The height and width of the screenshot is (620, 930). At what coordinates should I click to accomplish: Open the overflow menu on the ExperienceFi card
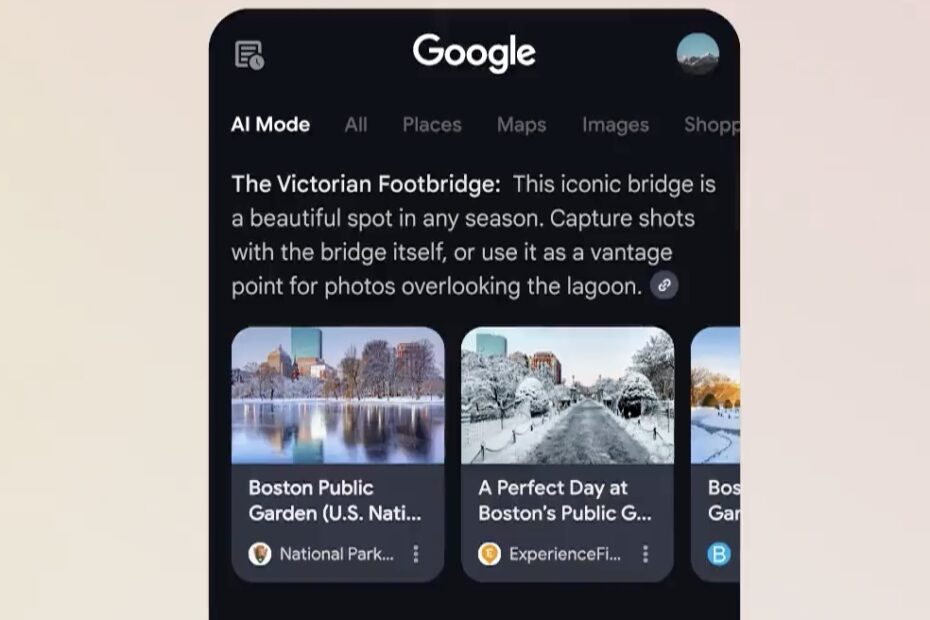click(646, 554)
